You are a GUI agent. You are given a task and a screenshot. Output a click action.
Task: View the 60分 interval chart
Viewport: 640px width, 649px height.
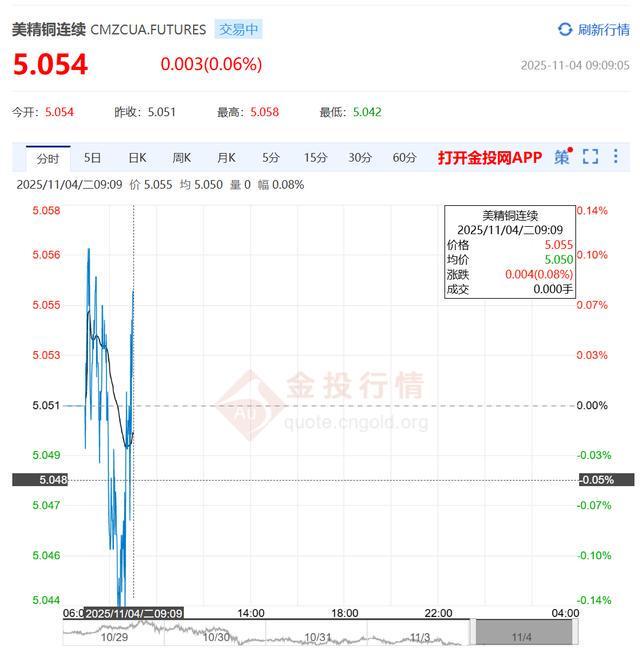pyautogui.click(x=404, y=158)
